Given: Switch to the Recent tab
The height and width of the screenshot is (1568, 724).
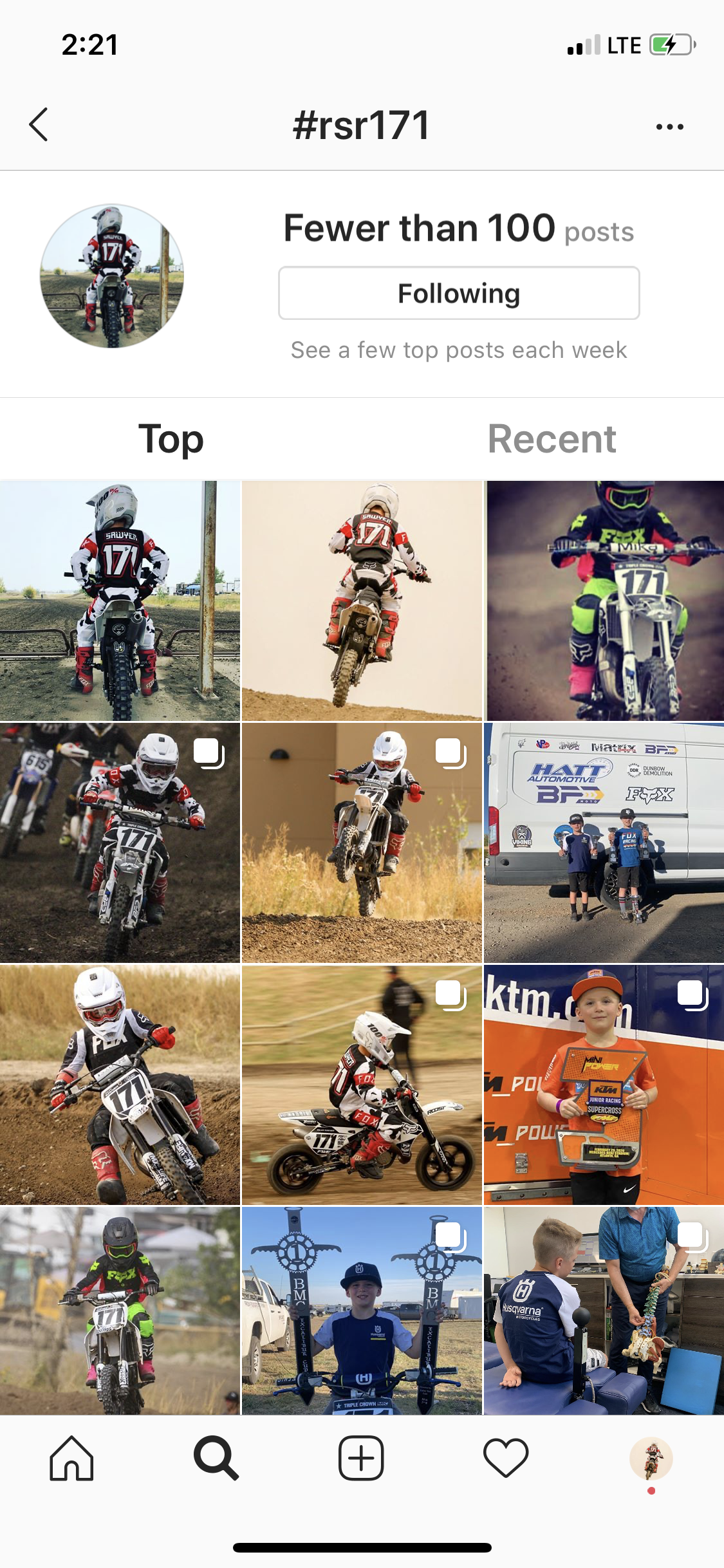Looking at the screenshot, I should 552,439.
